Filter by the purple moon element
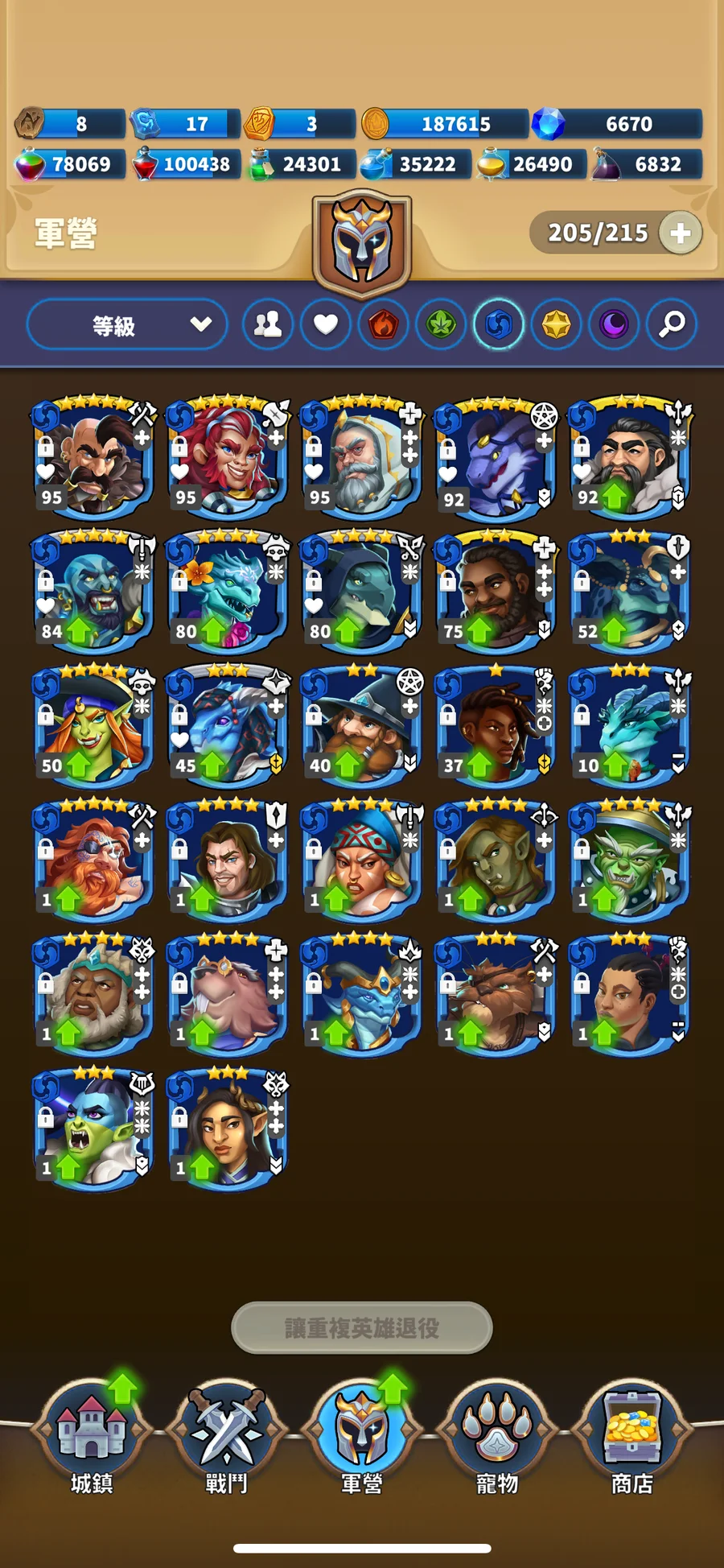 point(614,325)
